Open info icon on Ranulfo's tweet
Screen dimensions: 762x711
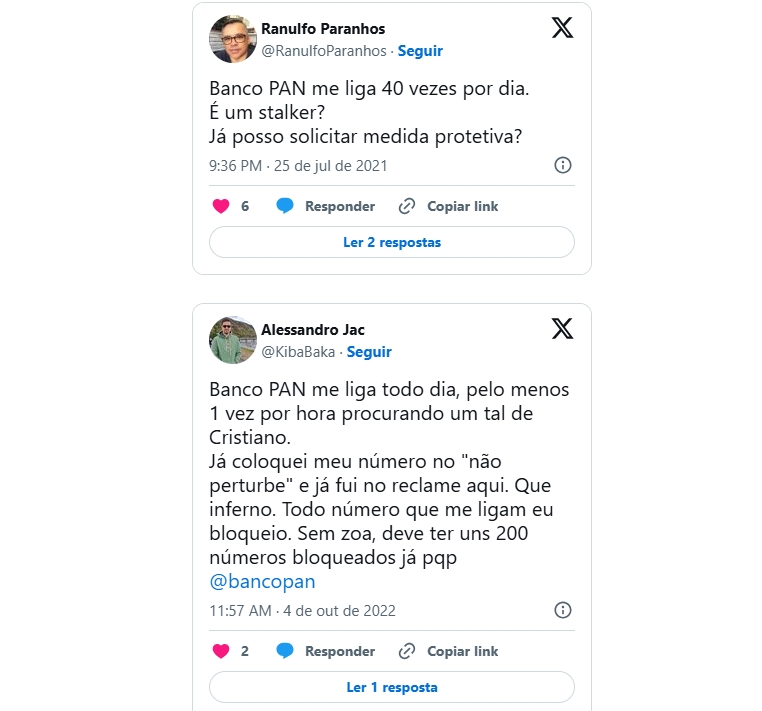pyautogui.click(x=563, y=165)
